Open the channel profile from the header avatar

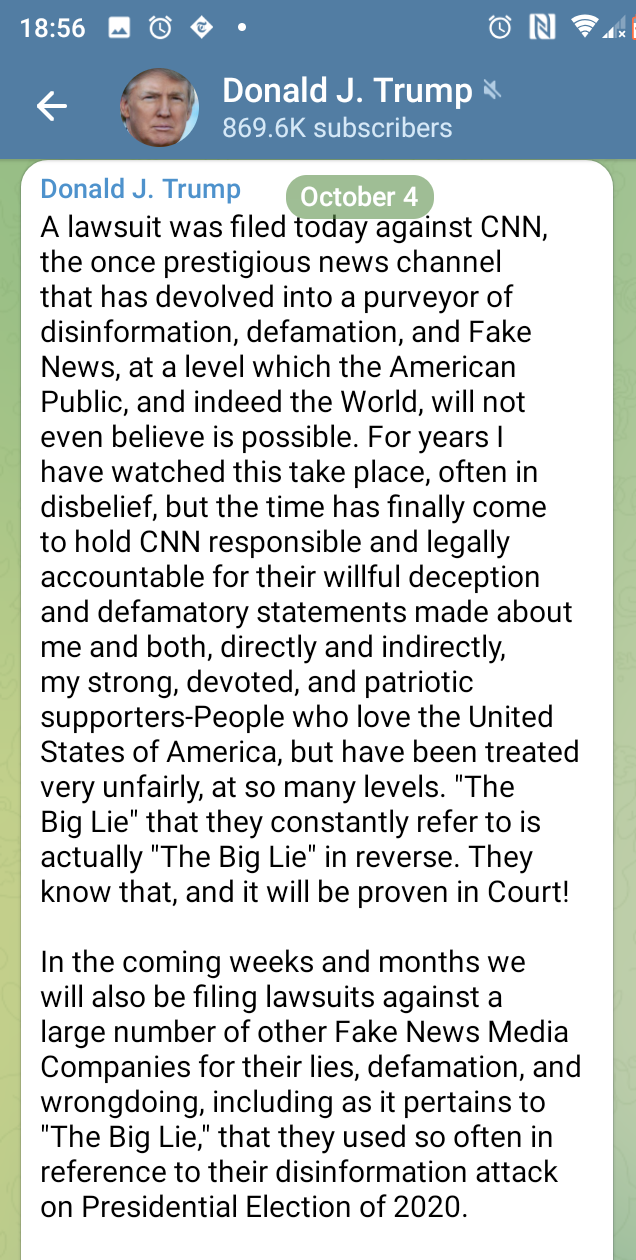click(x=159, y=106)
